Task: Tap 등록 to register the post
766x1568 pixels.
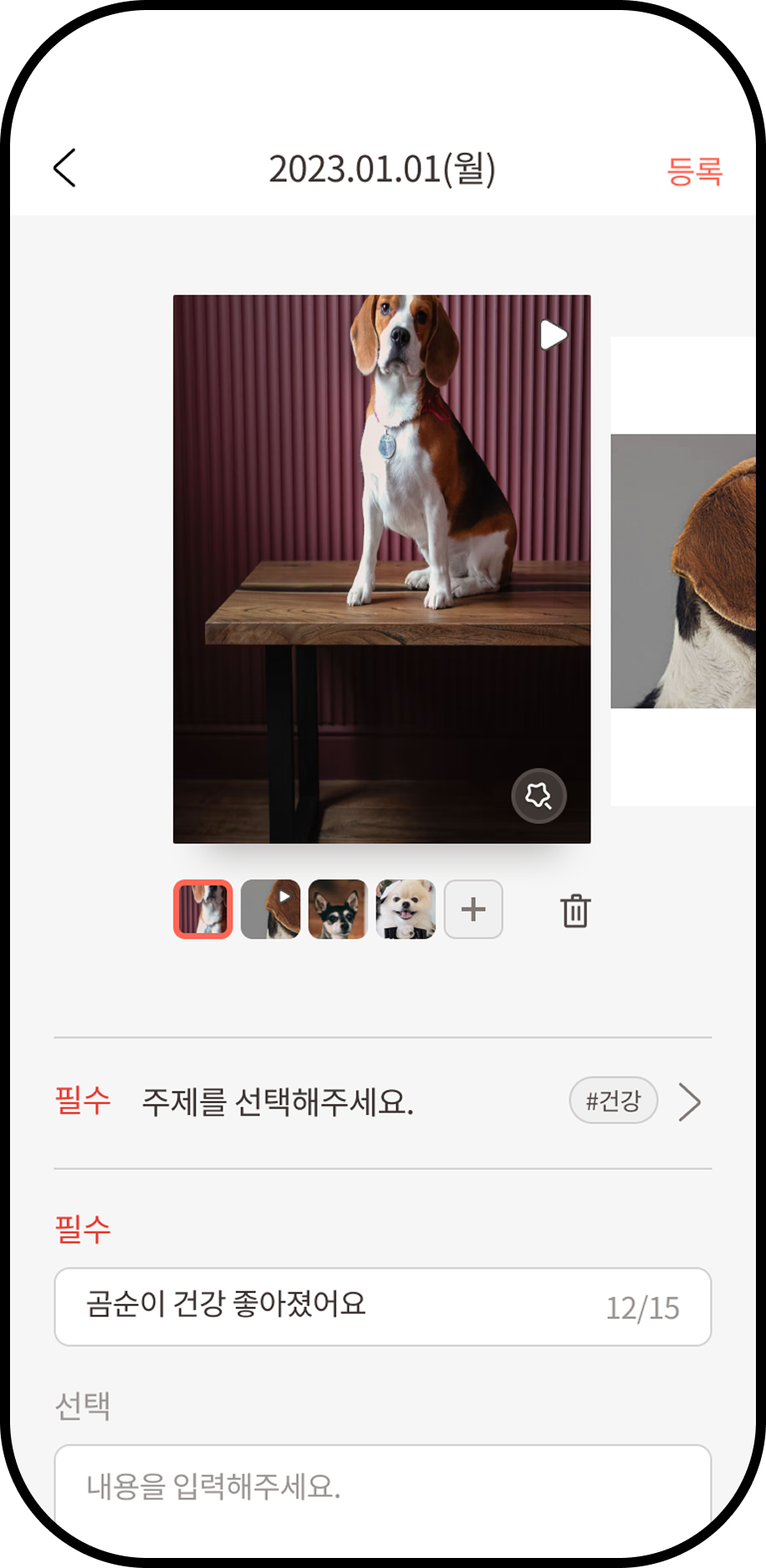Action: click(694, 171)
